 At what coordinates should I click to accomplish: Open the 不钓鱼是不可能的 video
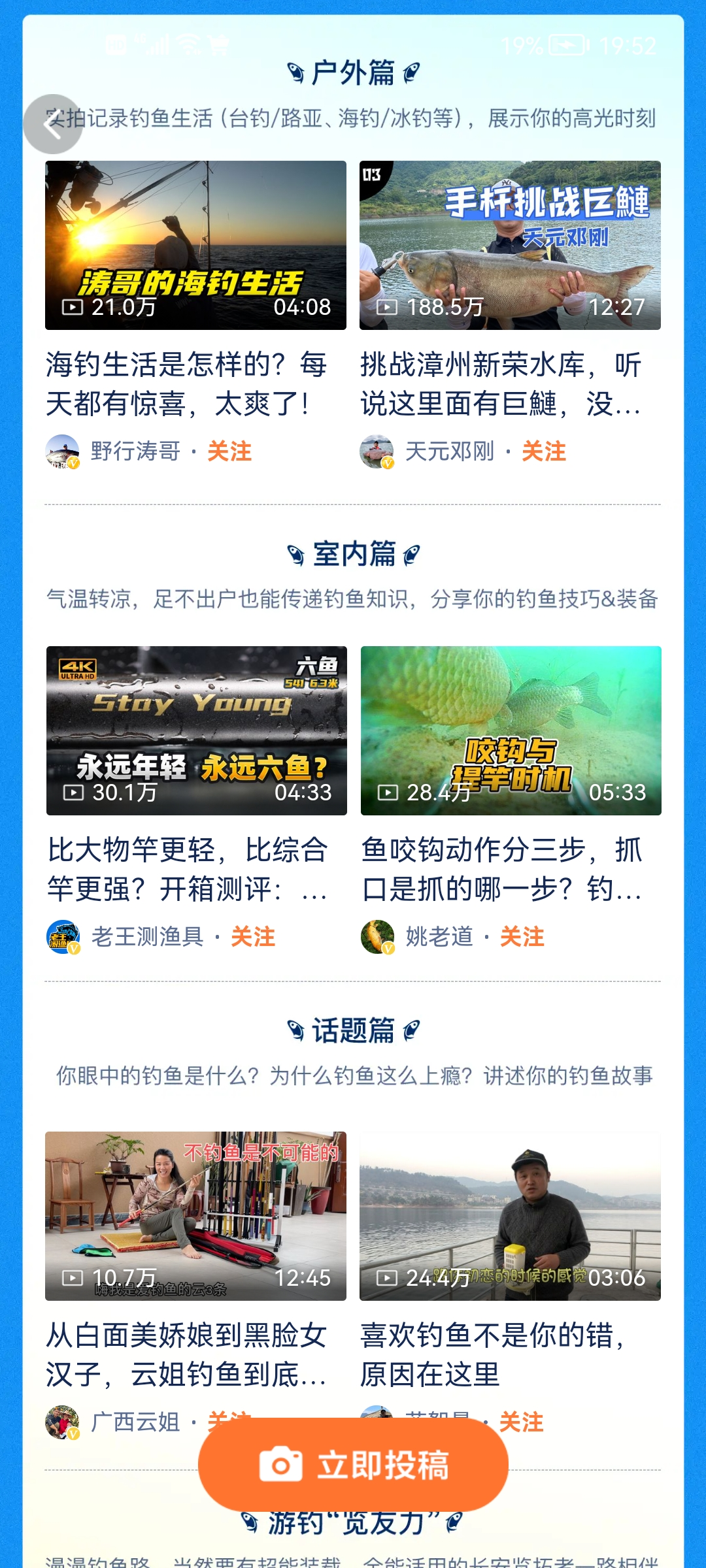tap(195, 1216)
